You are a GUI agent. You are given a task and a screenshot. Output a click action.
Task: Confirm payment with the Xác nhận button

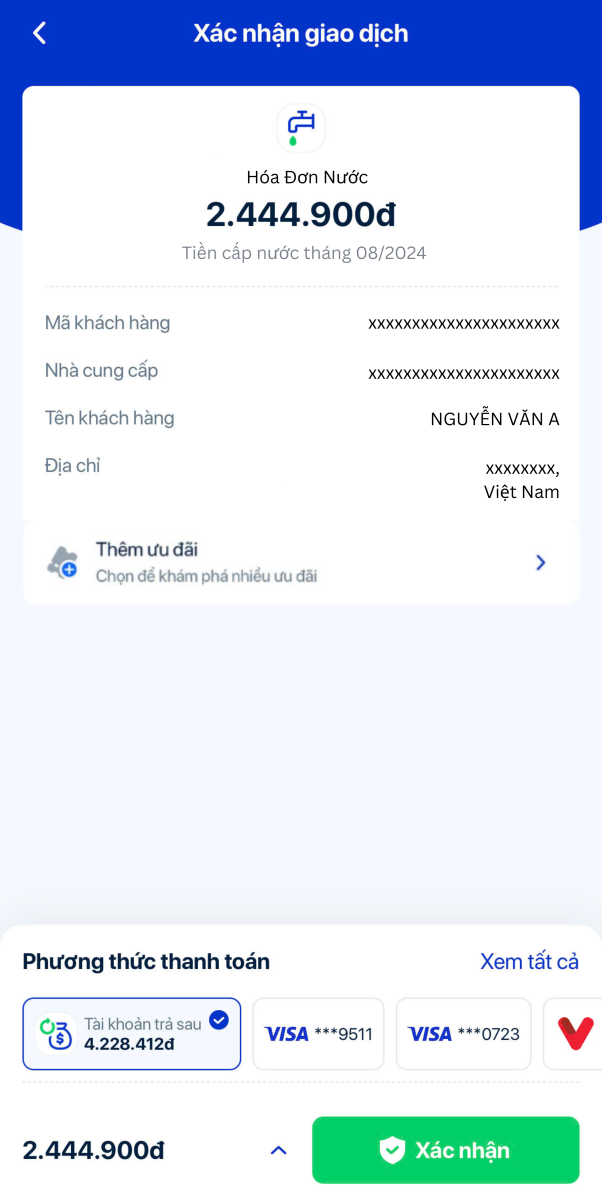tap(445, 1150)
